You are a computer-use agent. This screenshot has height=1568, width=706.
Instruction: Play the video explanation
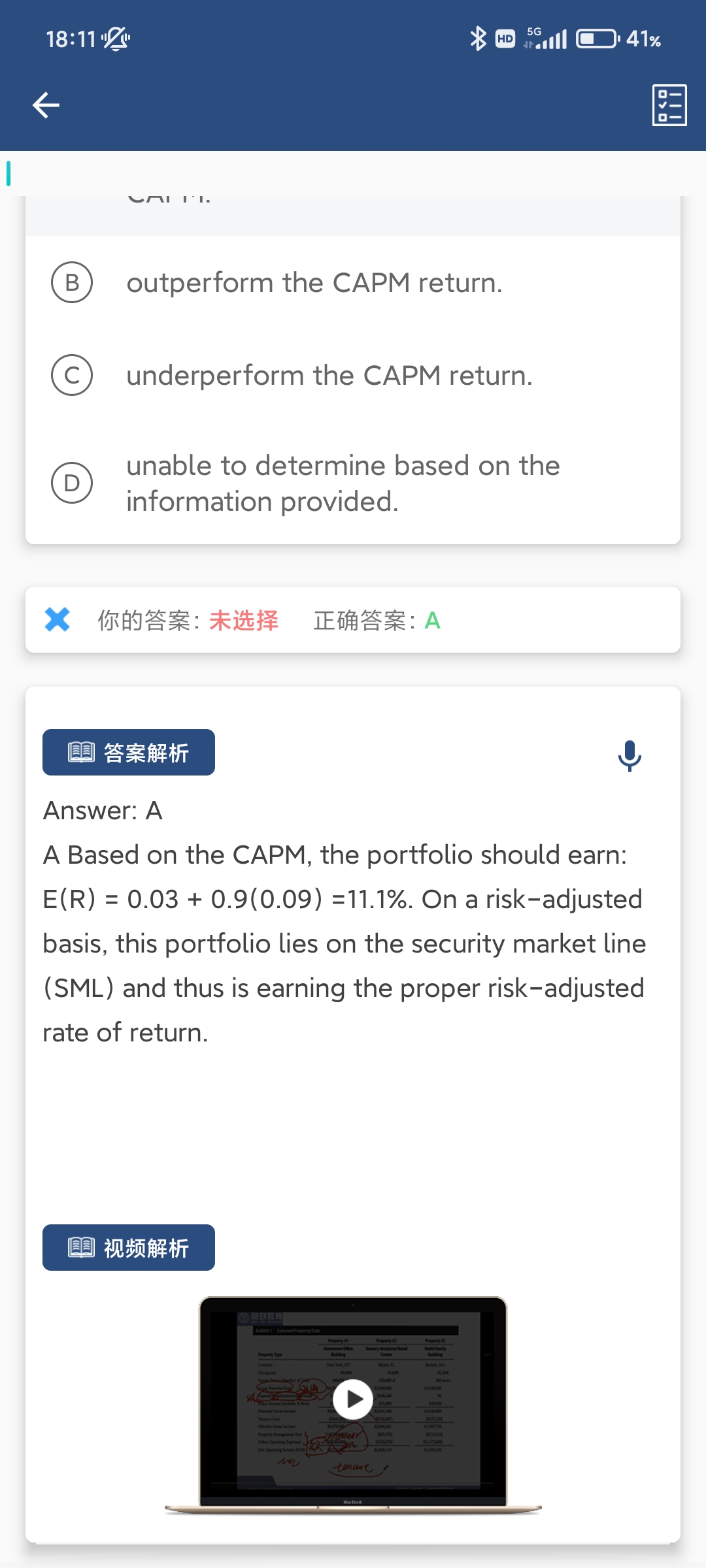[353, 1399]
